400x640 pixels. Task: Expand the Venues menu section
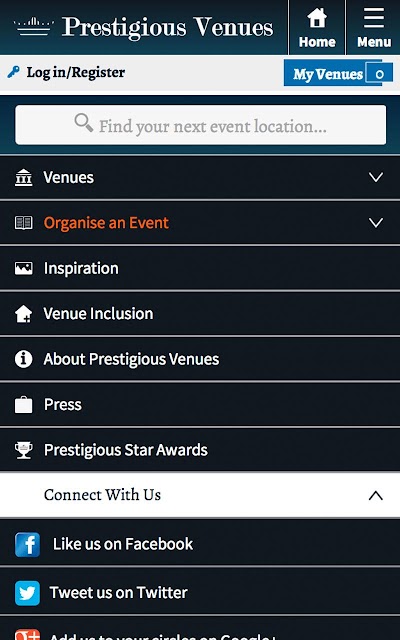[x=200, y=177]
